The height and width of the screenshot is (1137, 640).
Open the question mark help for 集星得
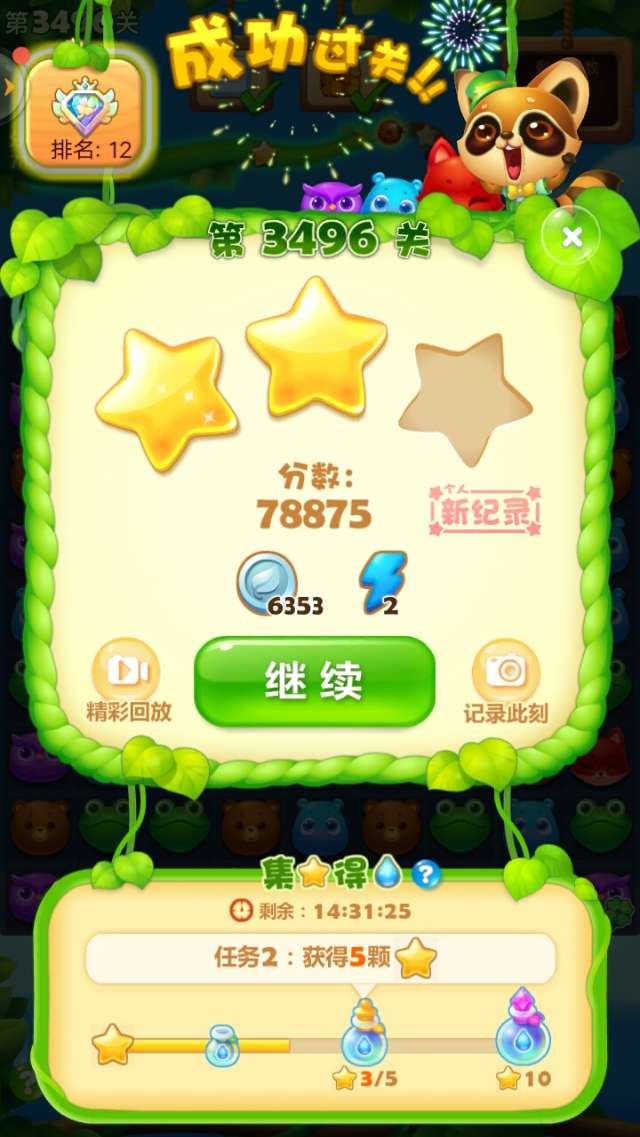[x=427, y=874]
